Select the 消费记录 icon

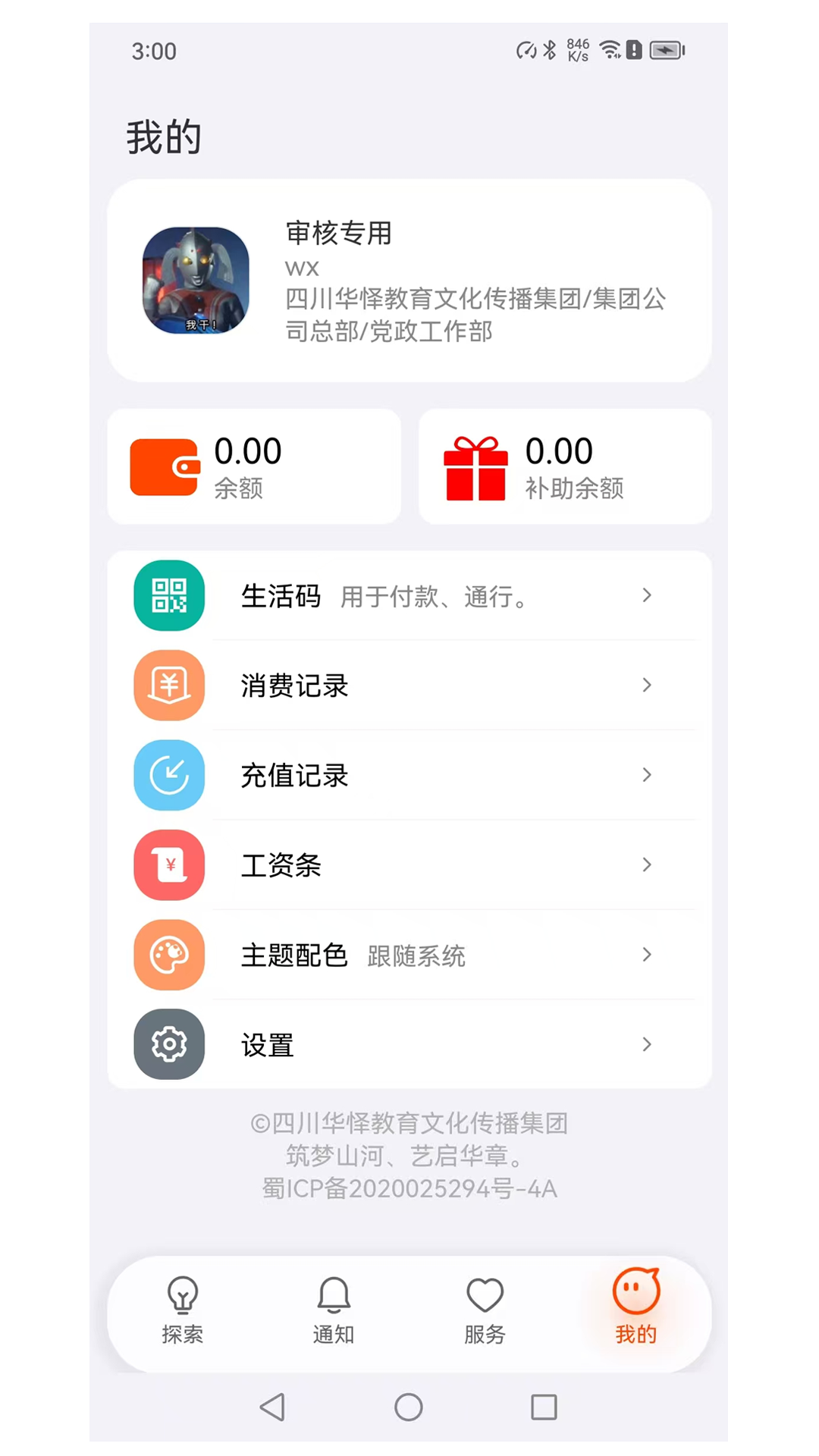168,685
